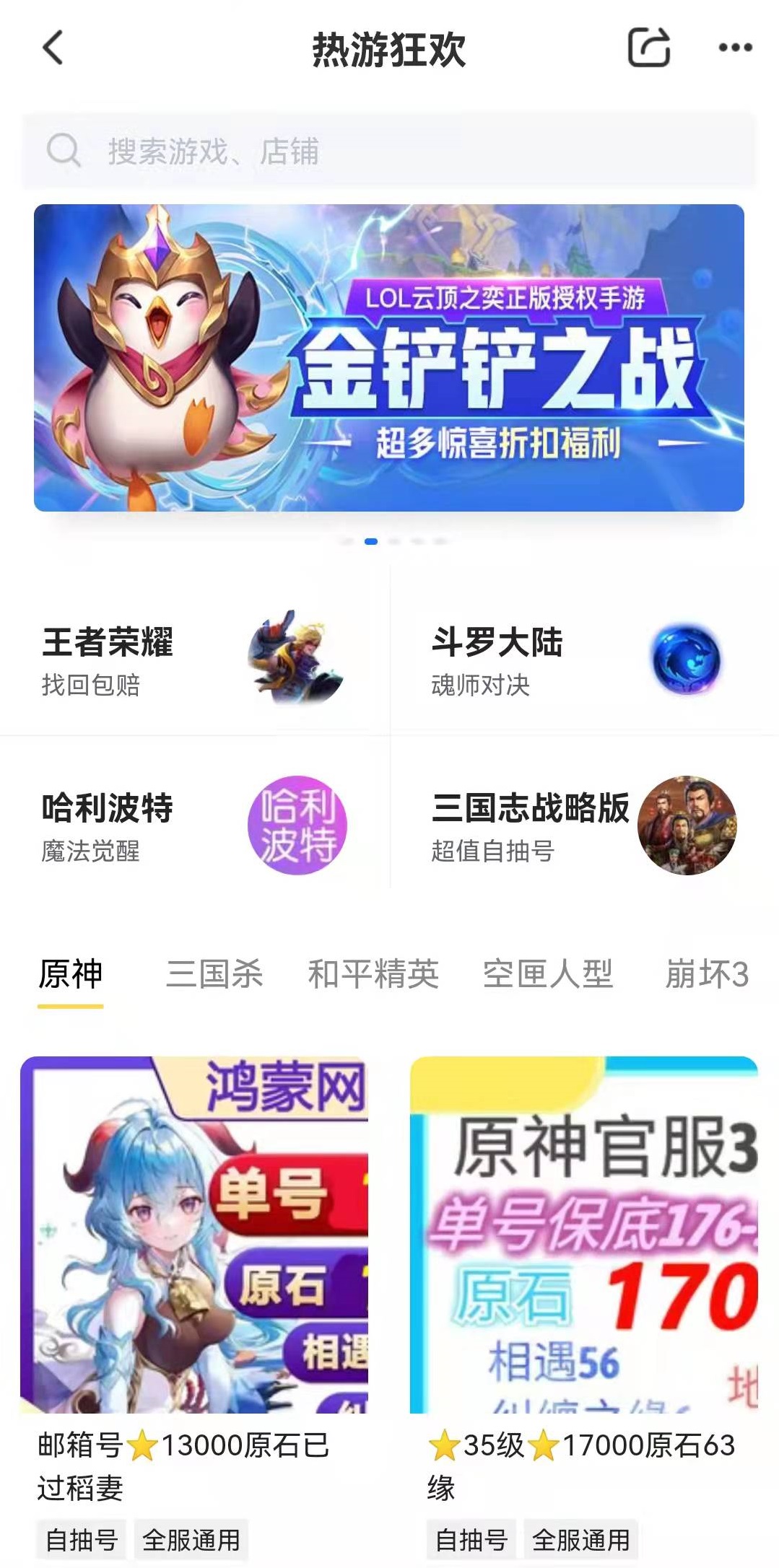779x1568 pixels.
Task: Open 哈利波特 魔法觉醒 entry
Action: pos(193,825)
